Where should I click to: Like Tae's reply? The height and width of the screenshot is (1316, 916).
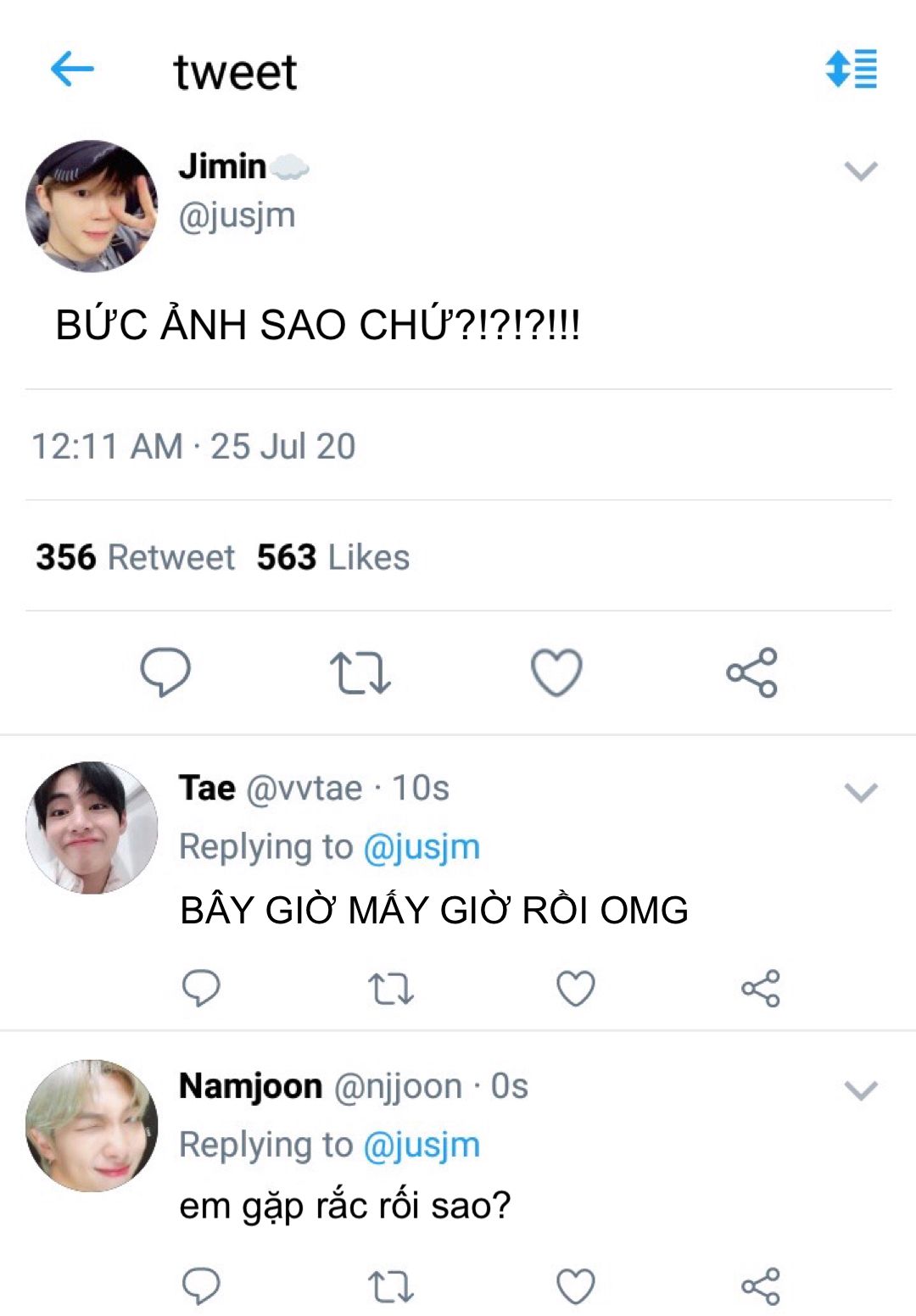point(575,988)
